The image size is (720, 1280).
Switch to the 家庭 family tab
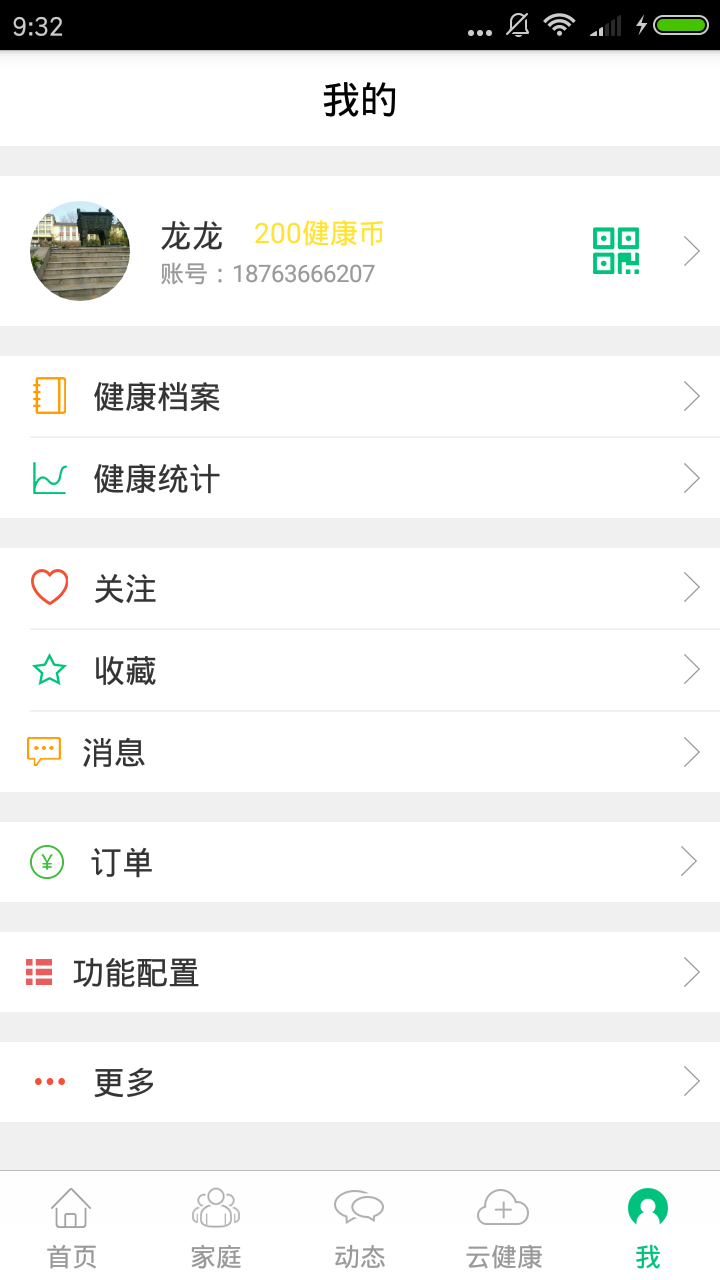pos(216,1226)
